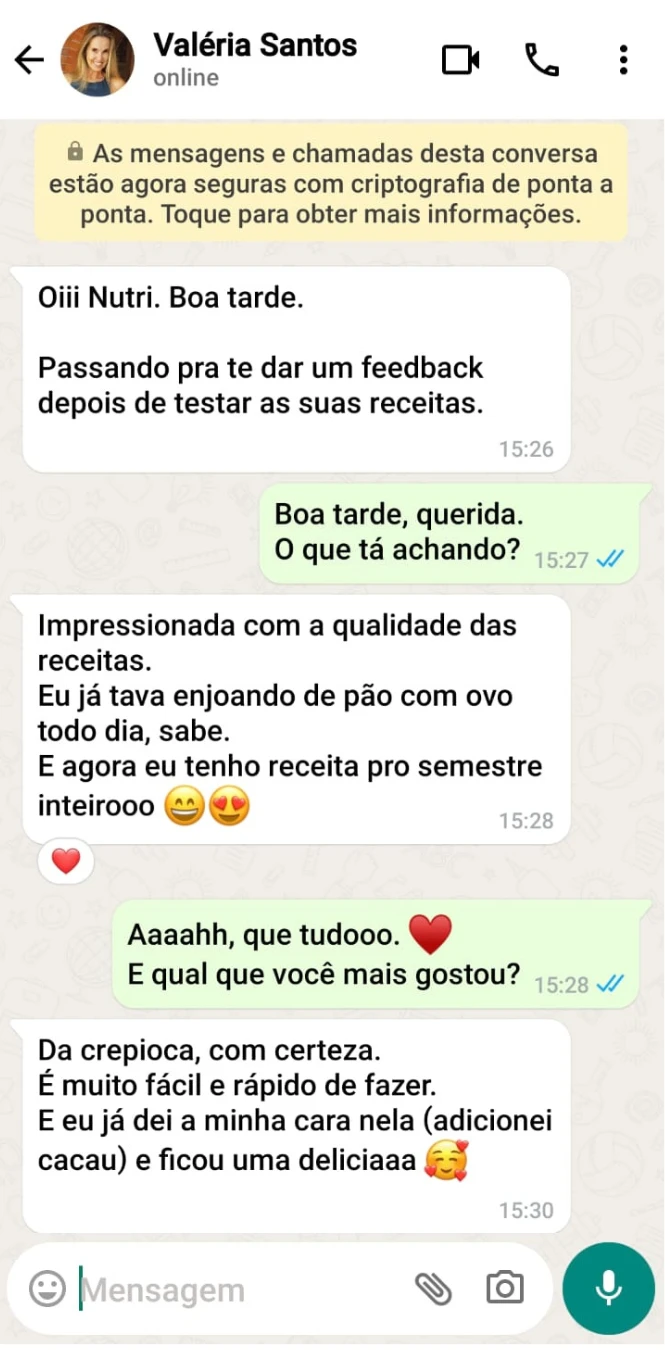Start a voice call with Valéria
The width and height of the screenshot is (665, 1350).
click(x=541, y=61)
